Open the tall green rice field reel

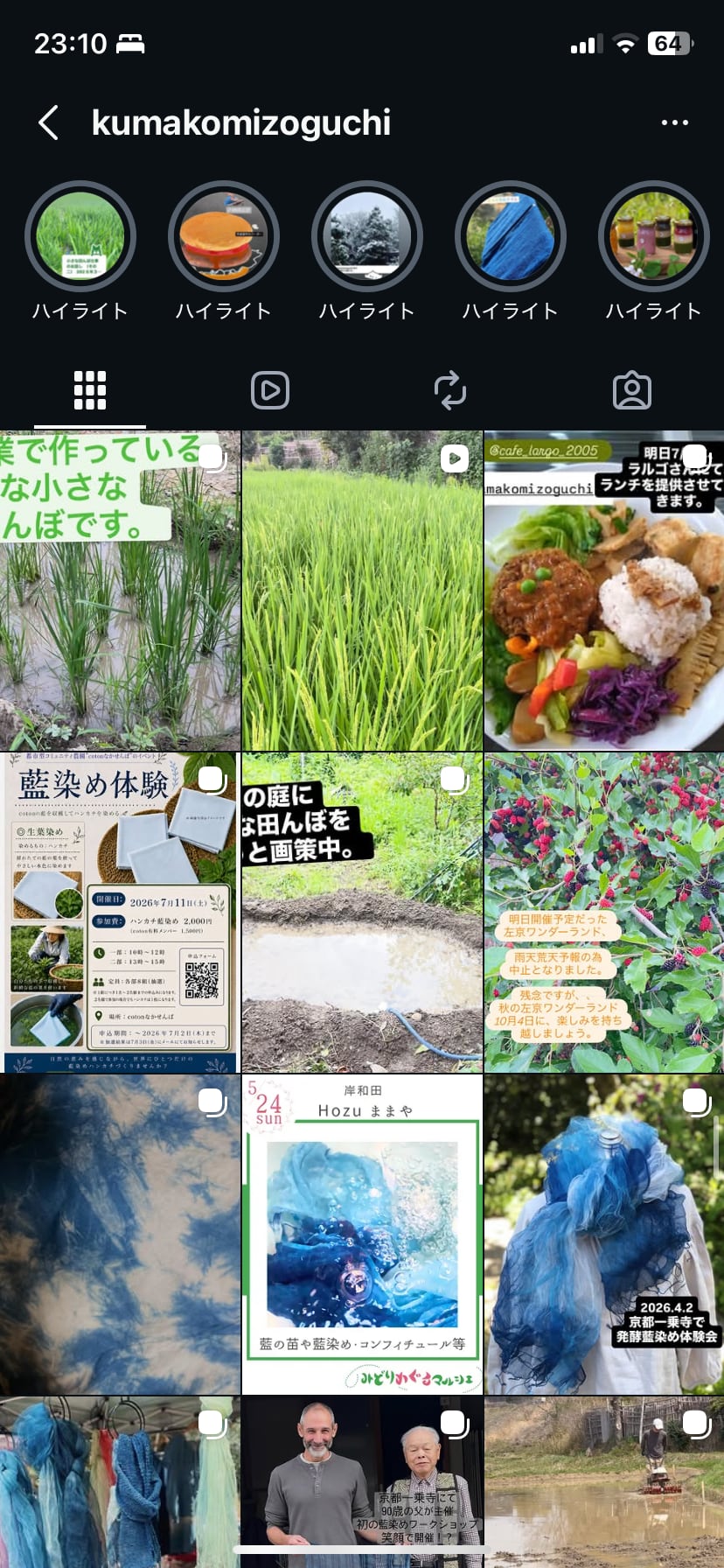[x=362, y=591]
